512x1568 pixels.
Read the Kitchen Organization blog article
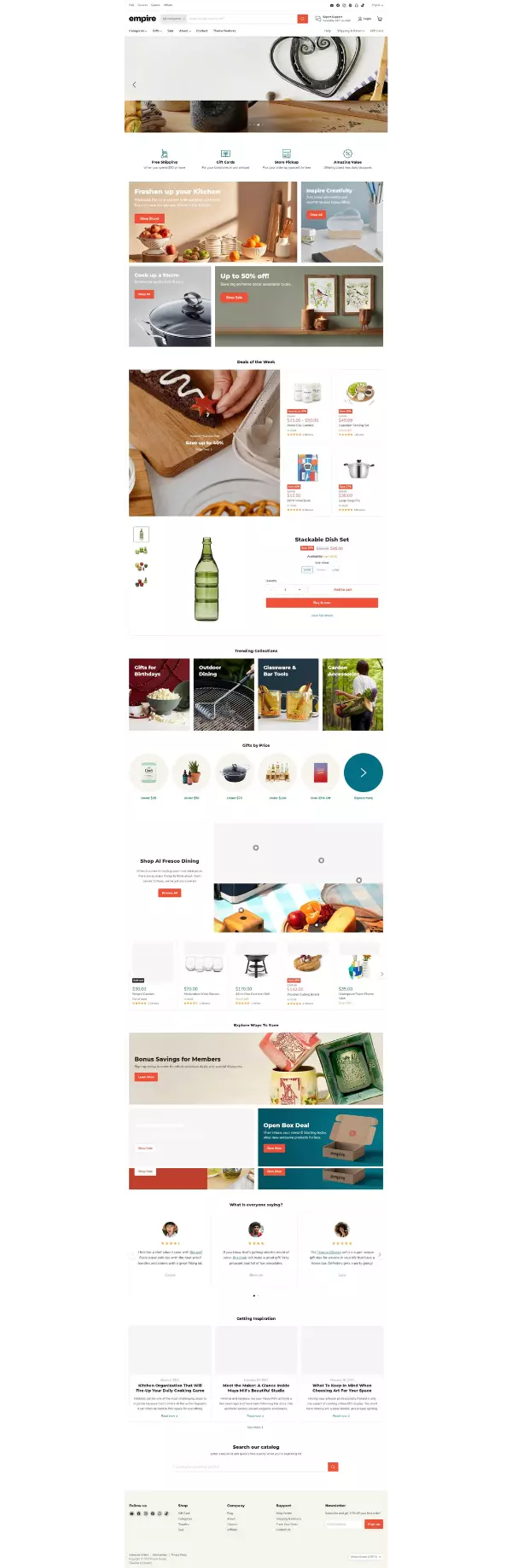(170, 1387)
